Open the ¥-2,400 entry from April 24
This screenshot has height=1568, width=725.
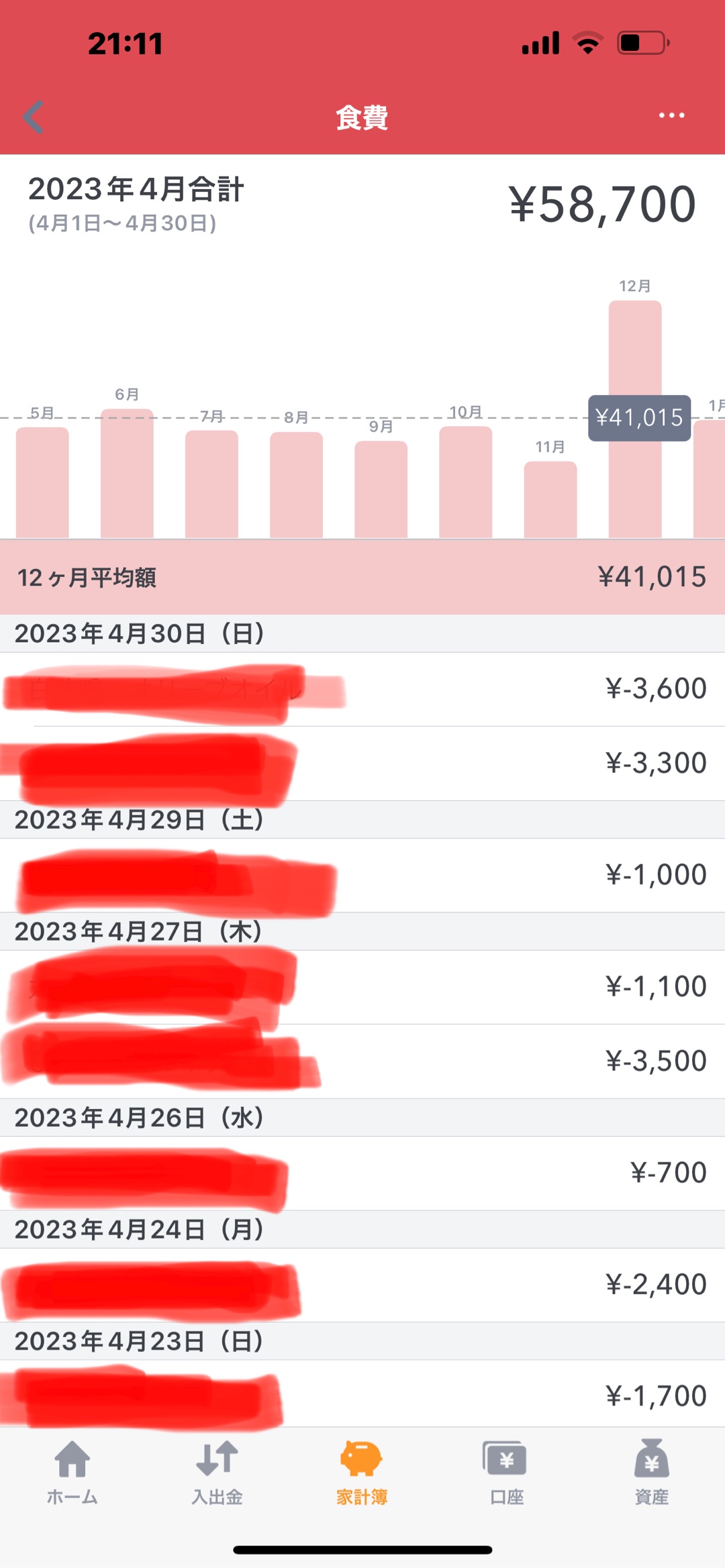362,1285
